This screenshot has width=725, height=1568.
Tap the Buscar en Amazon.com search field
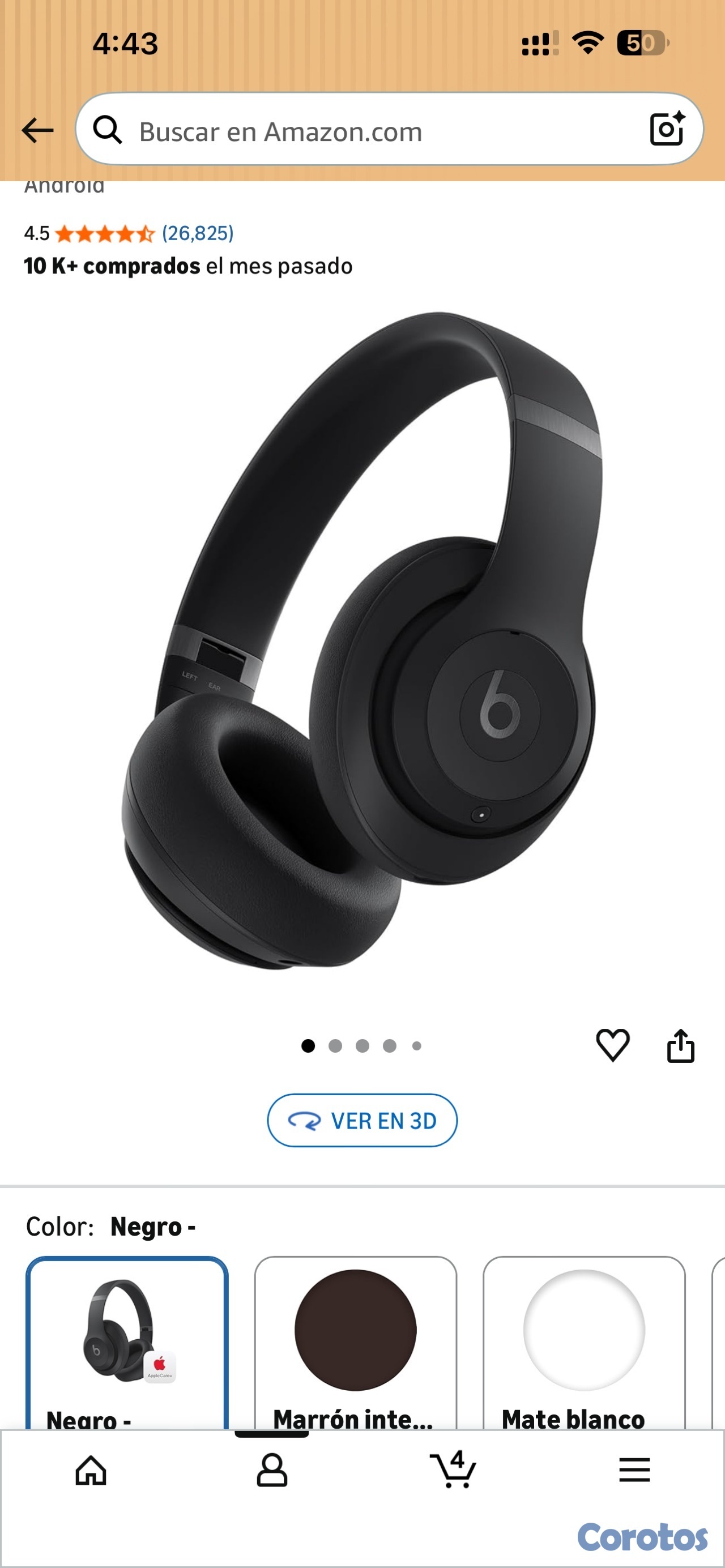(365, 130)
